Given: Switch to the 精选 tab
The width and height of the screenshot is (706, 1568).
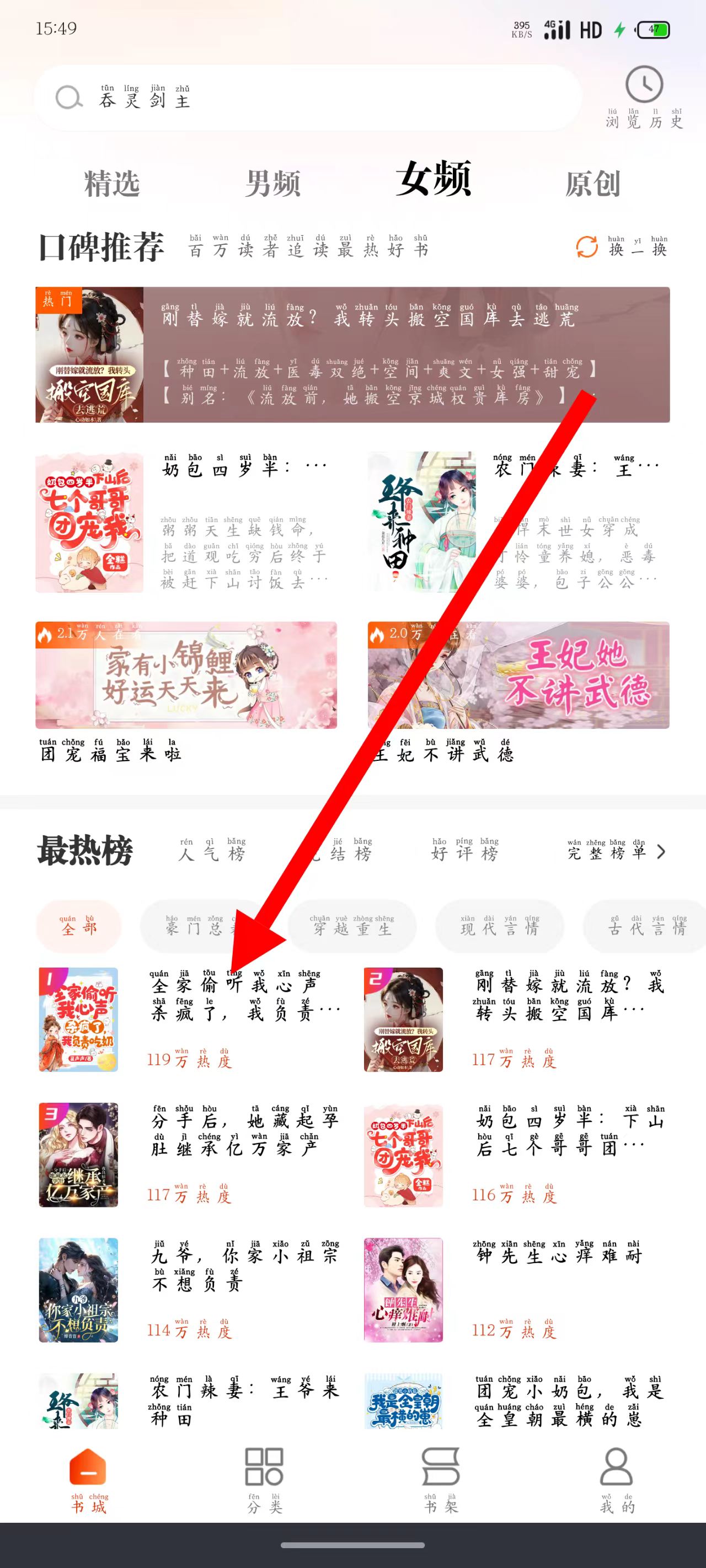Looking at the screenshot, I should coord(111,183).
